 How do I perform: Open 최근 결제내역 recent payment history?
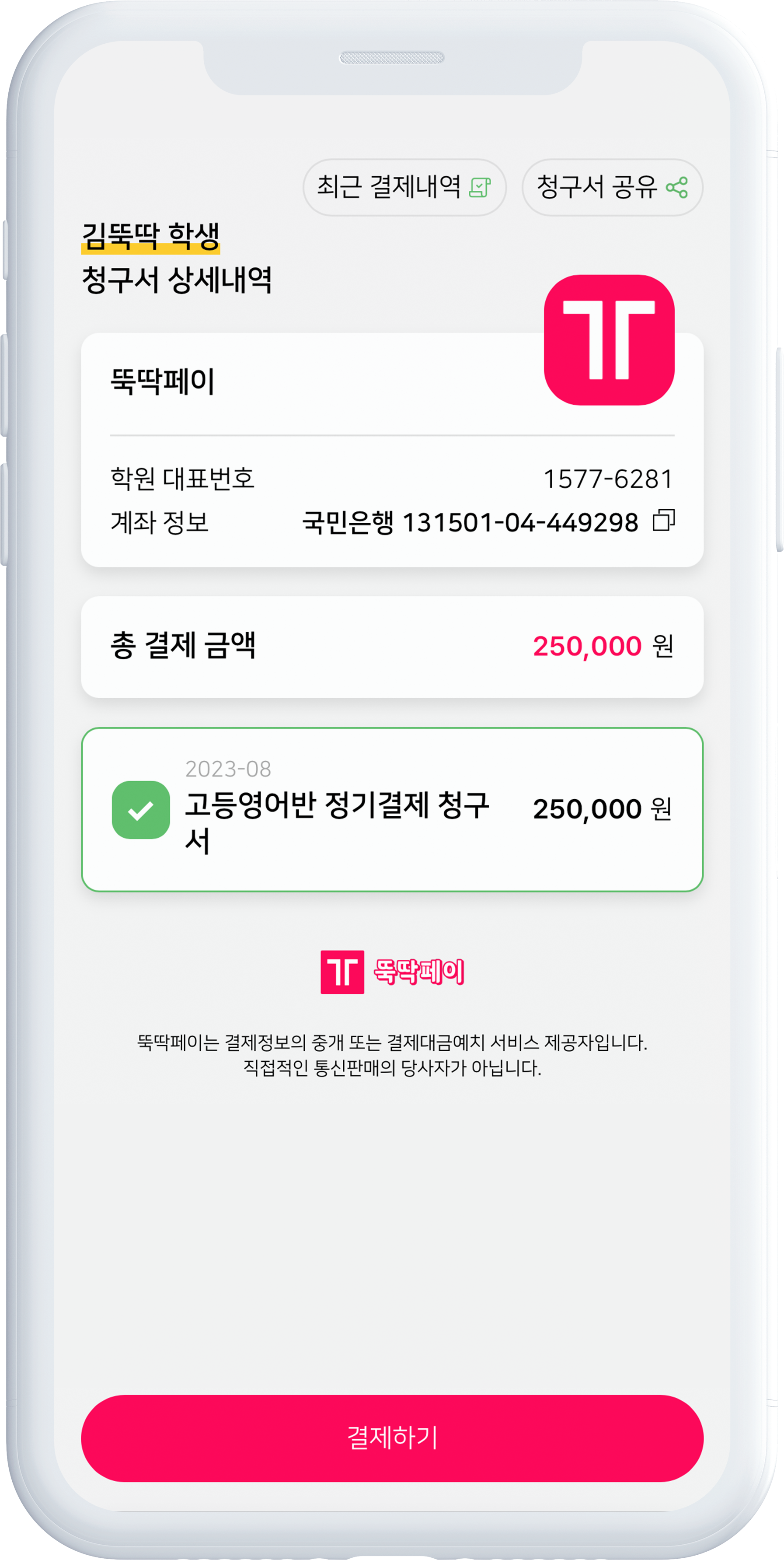click(x=404, y=187)
